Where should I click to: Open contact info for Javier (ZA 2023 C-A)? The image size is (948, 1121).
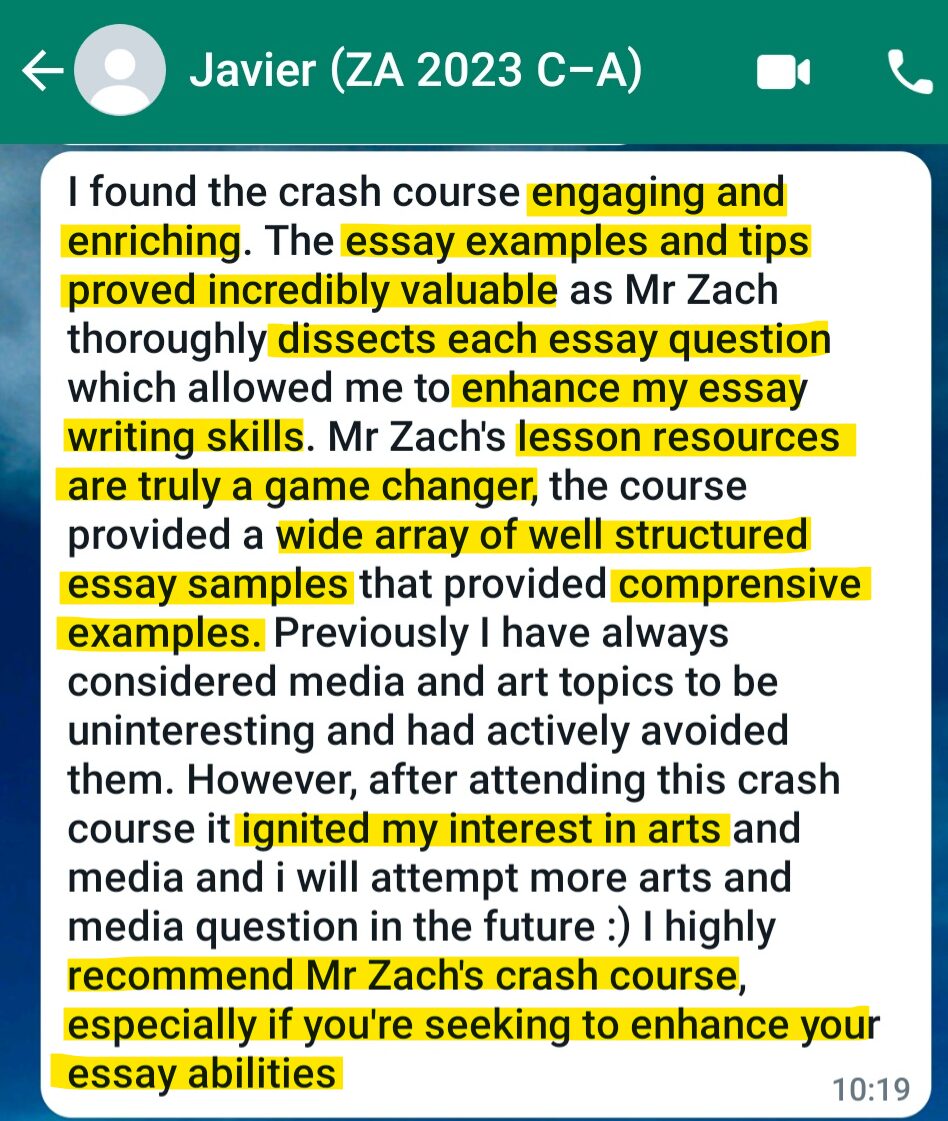coord(415,71)
